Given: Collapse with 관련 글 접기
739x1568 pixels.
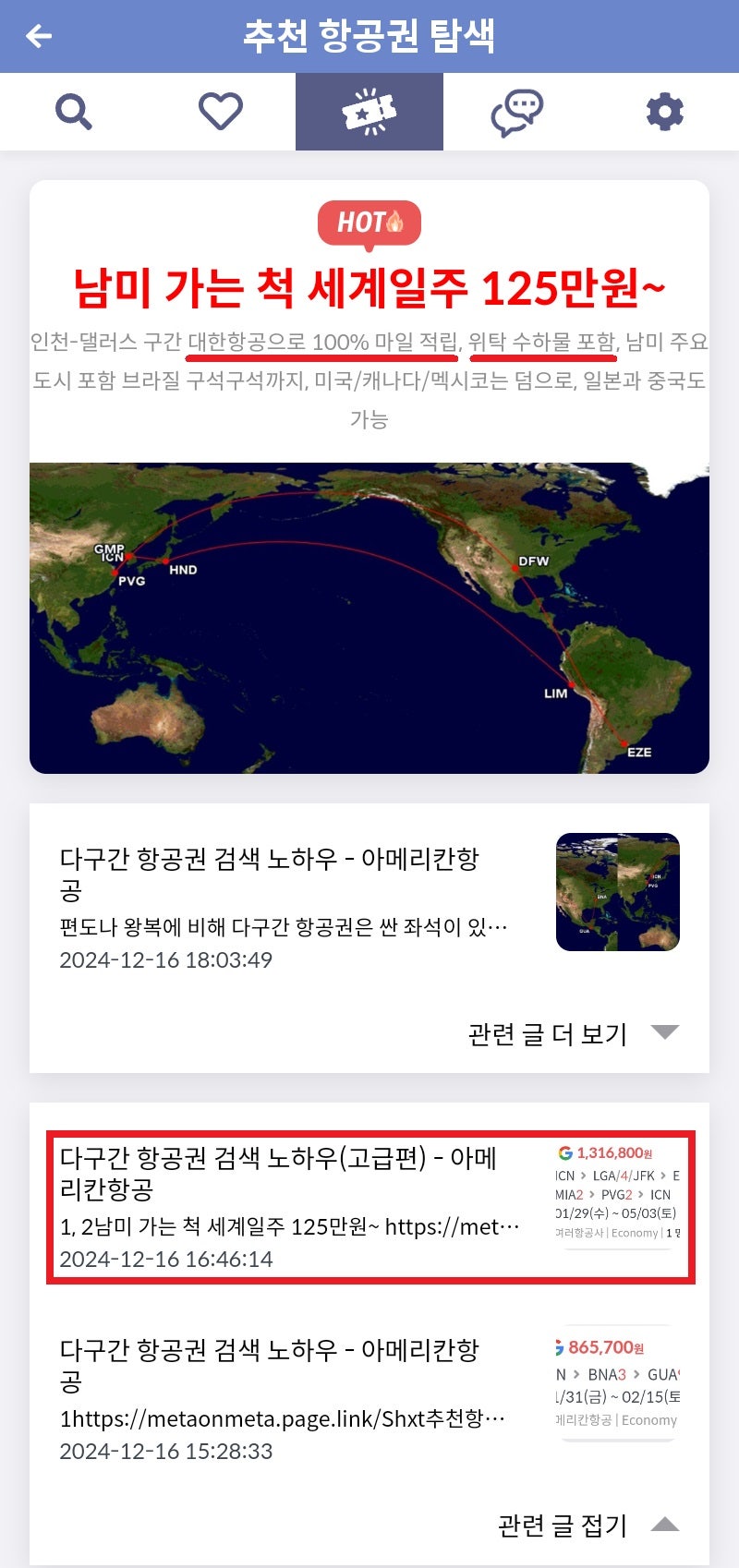Looking at the screenshot, I should tap(588, 1525).
